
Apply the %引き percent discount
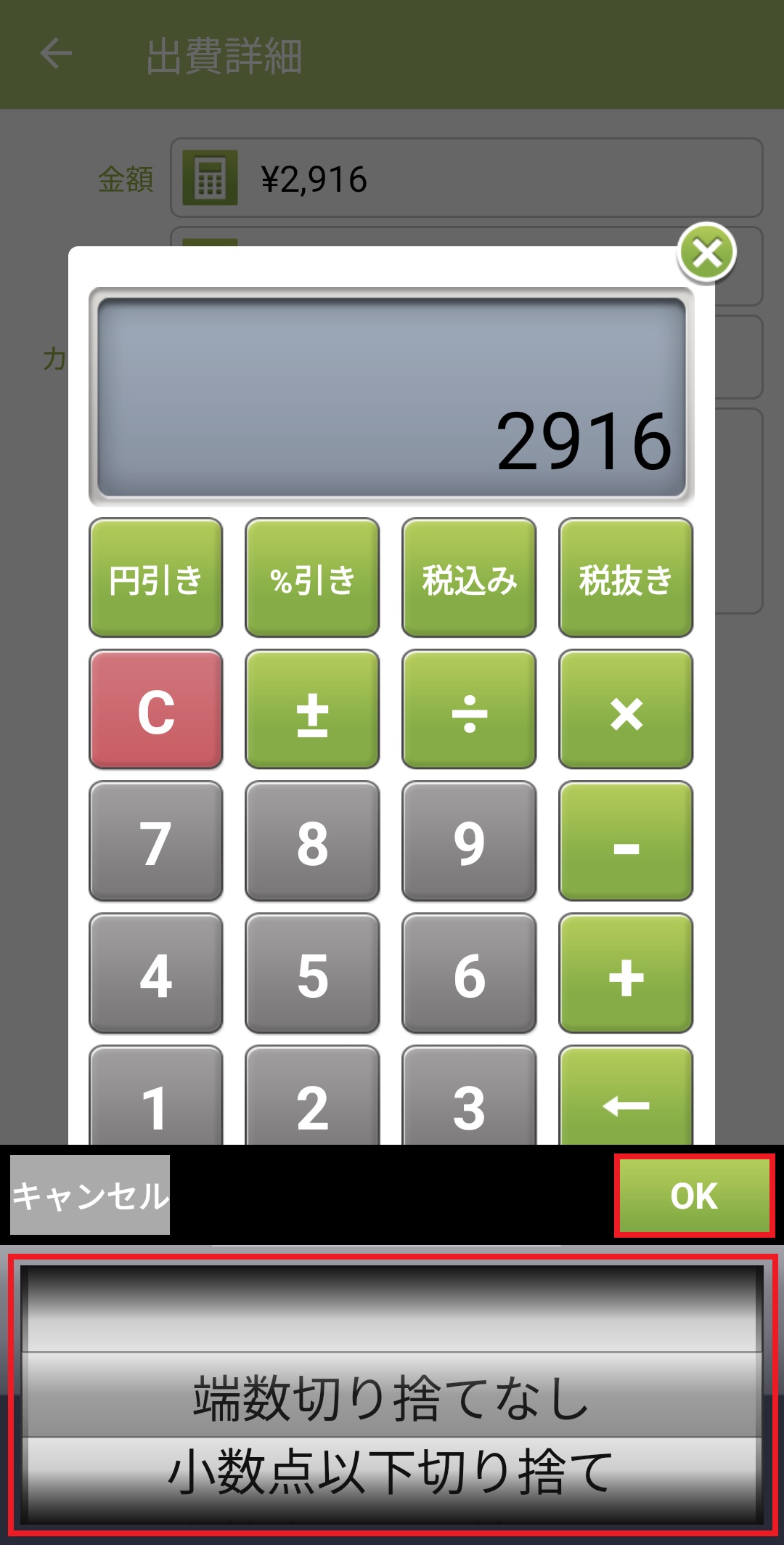(x=312, y=578)
